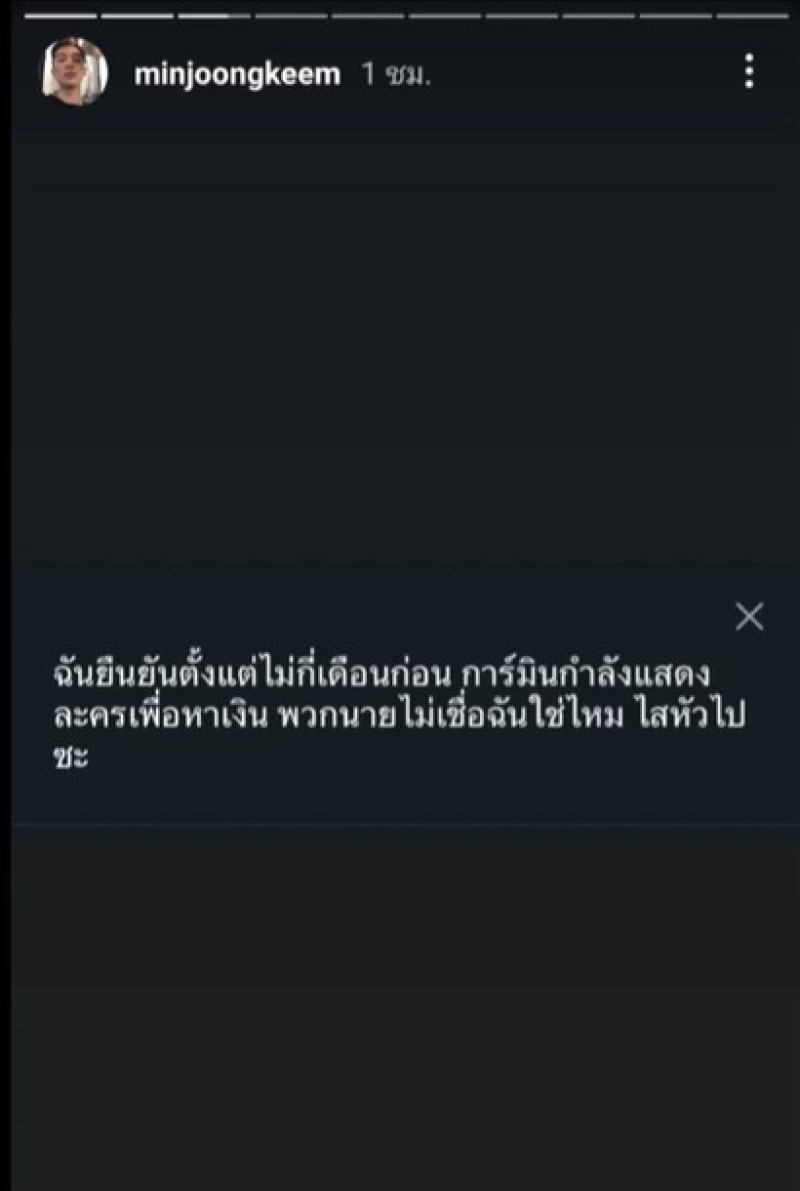800x1191 pixels.
Task: Close the translated text panel
Action: [x=749, y=616]
